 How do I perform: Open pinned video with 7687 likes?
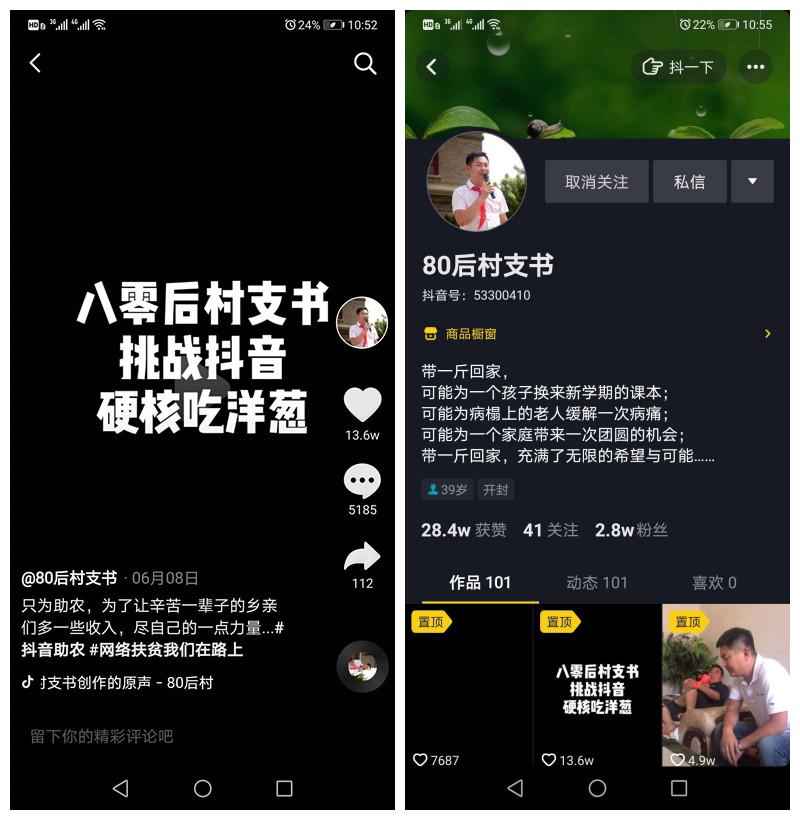click(x=468, y=686)
